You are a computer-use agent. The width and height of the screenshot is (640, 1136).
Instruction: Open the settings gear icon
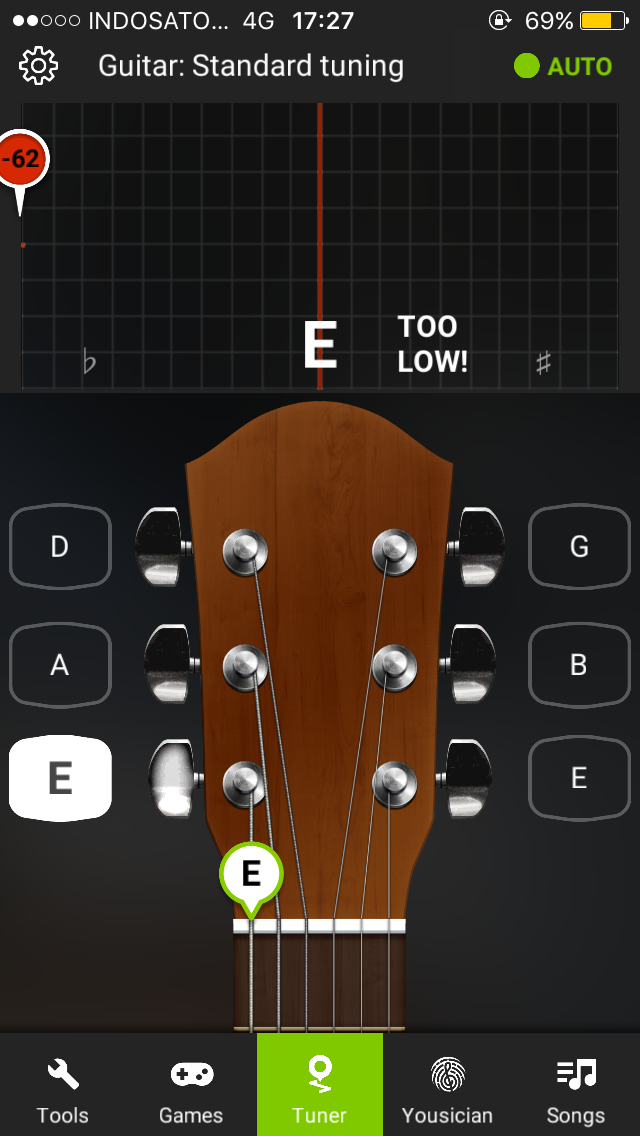pyautogui.click(x=38, y=66)
